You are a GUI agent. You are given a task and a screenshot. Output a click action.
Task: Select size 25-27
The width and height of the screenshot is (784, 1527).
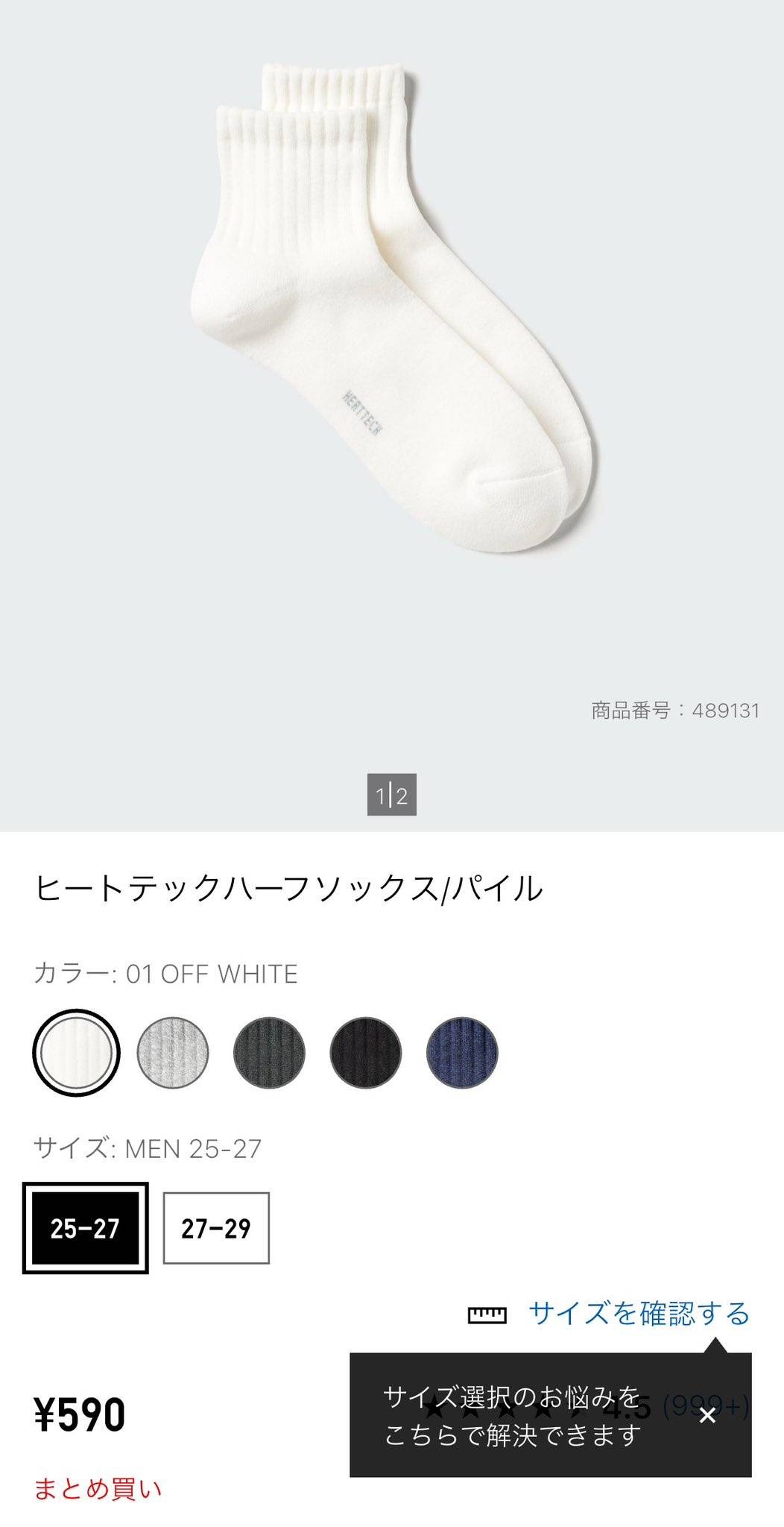(x=85, y=1228)
